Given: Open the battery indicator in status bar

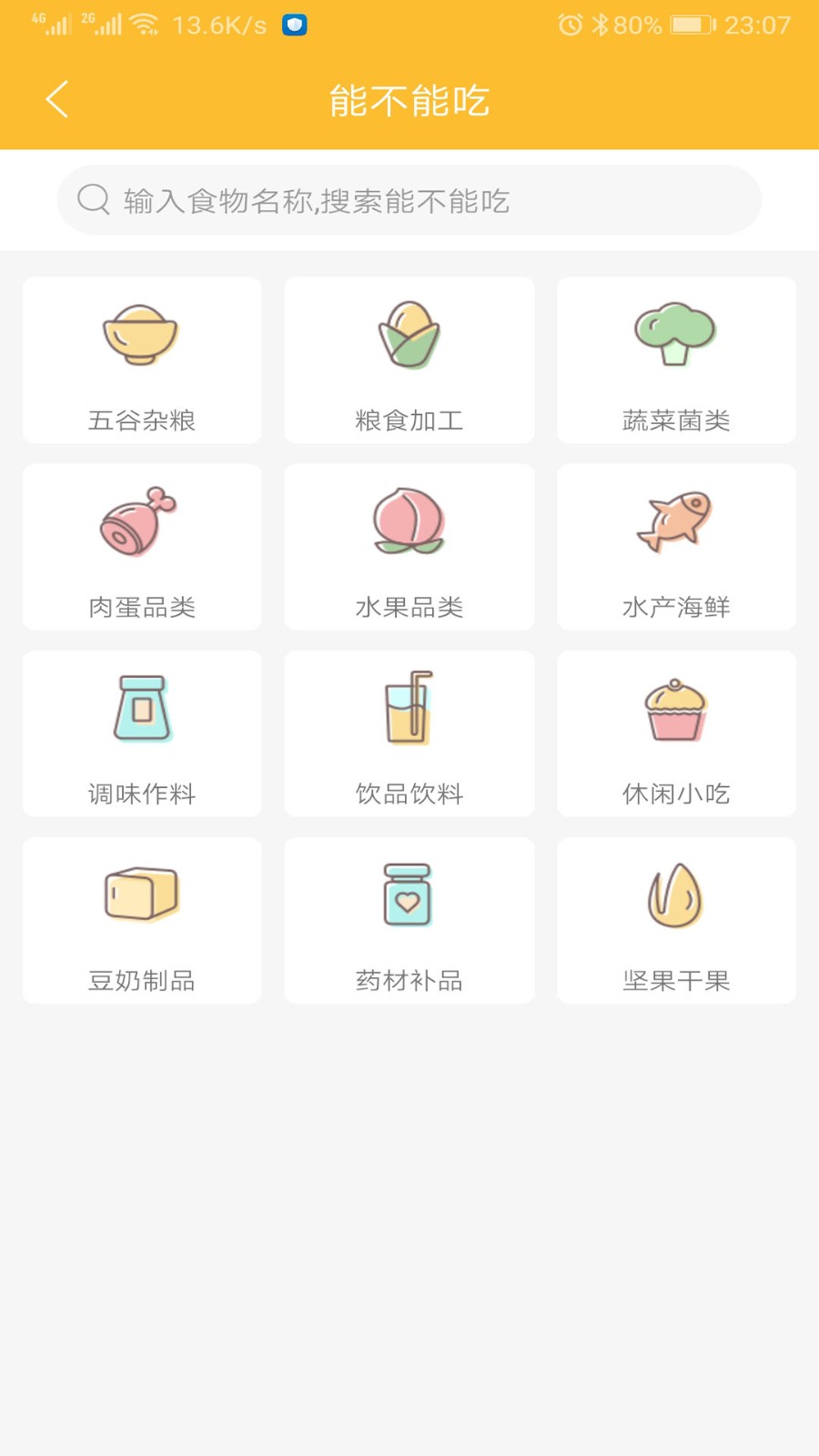Looking at the screenshot, I should tap(690, 25).
